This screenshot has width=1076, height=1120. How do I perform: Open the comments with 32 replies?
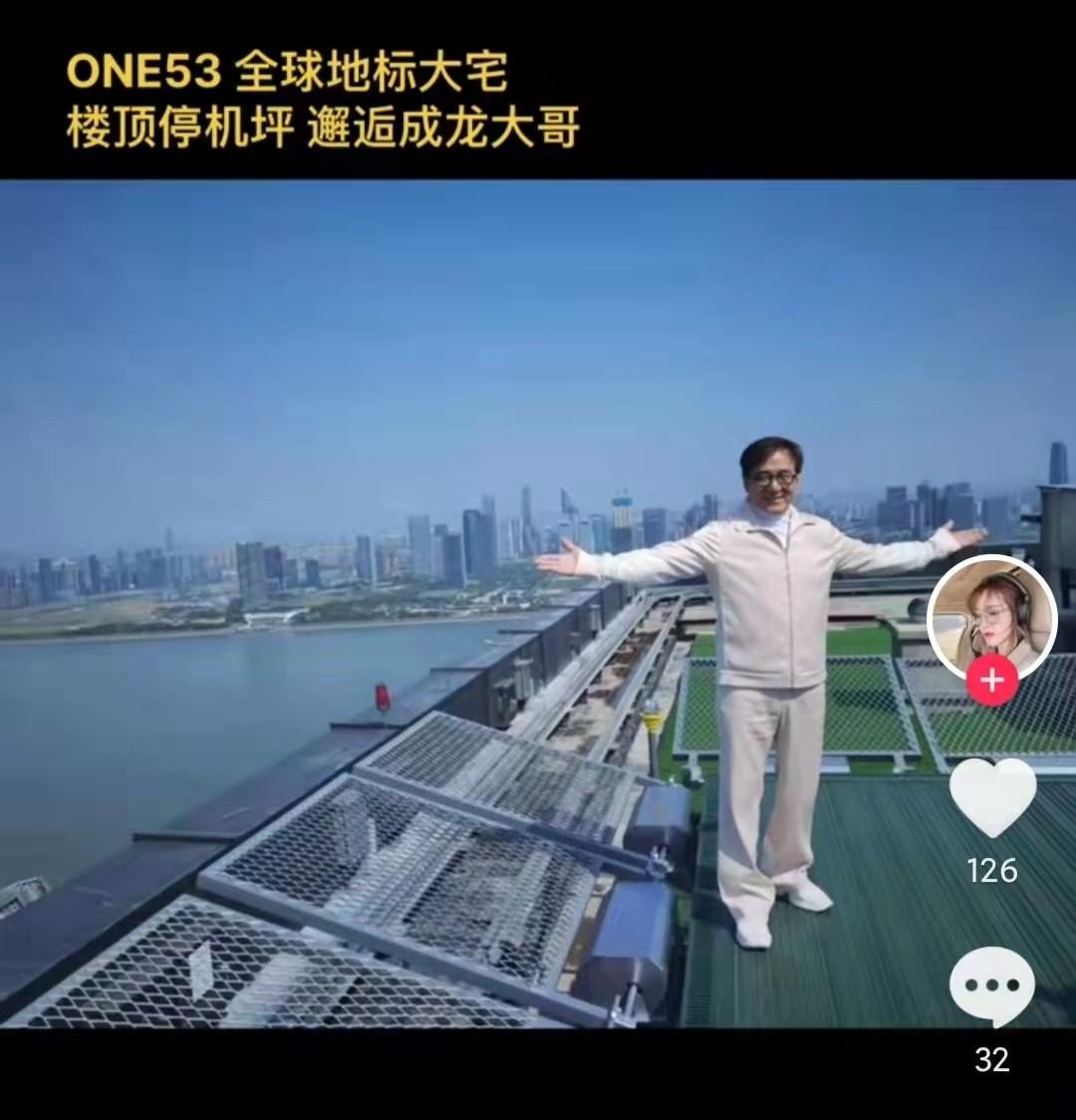pyautogui.click(x=991, y=985)
